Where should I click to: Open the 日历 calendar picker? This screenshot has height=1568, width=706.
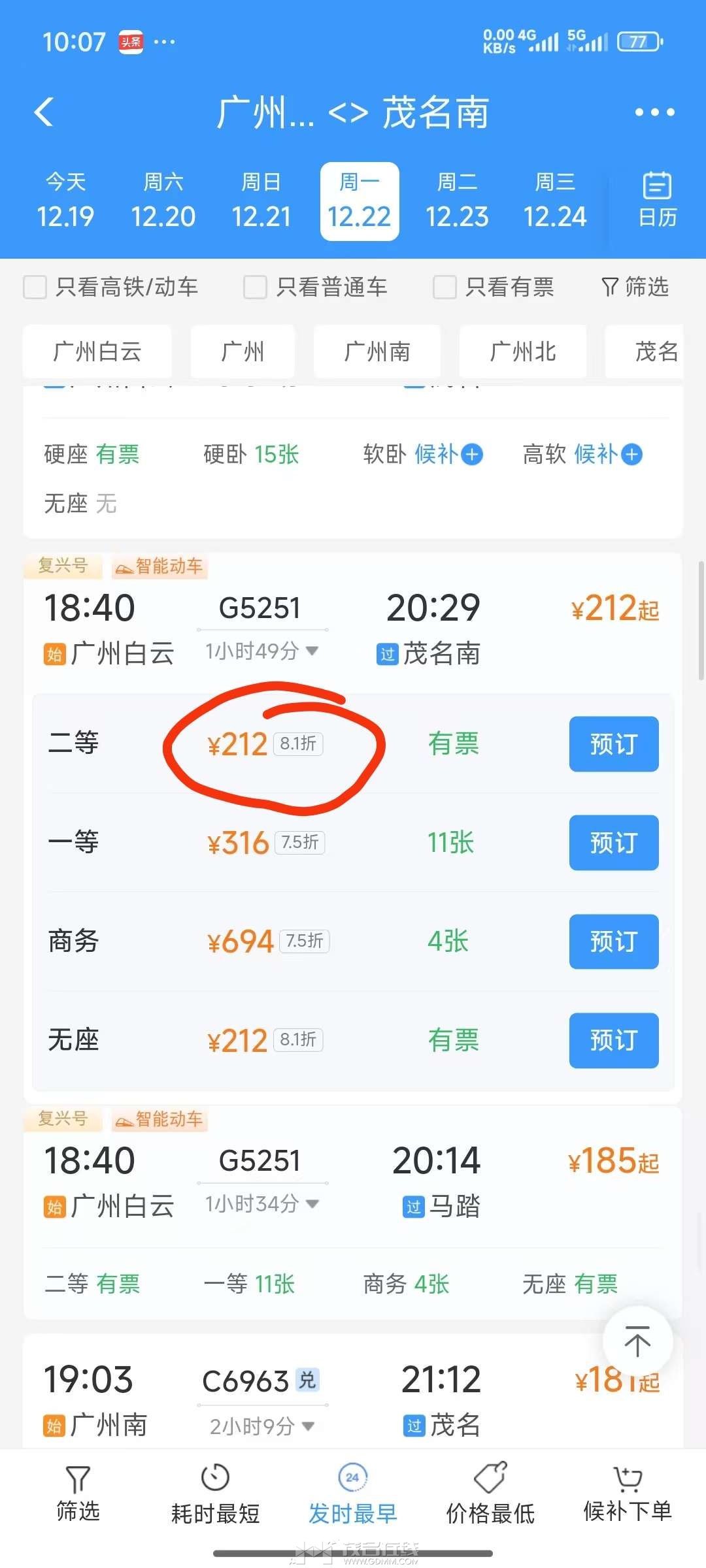pyautogui.click(x=657, y=200)
